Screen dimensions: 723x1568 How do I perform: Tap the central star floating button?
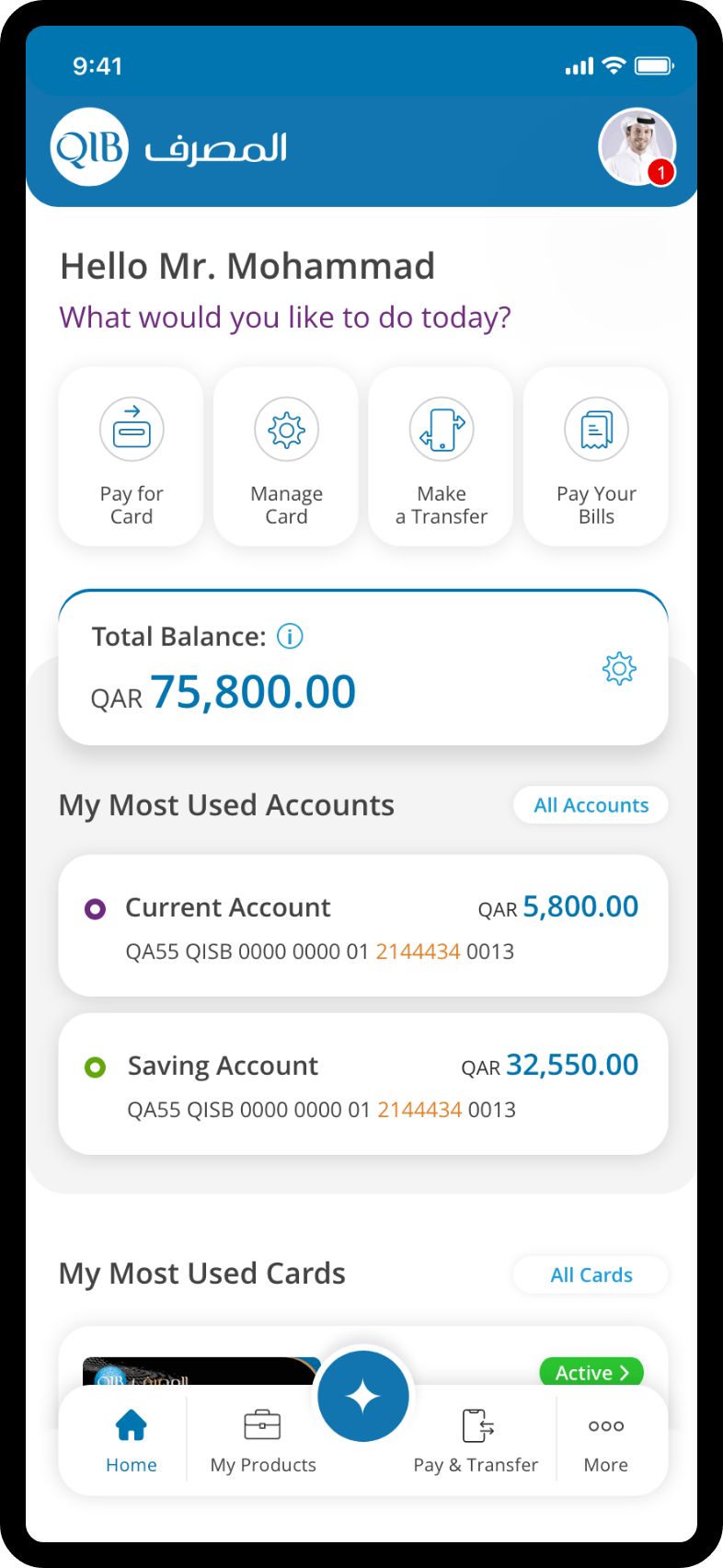coord(363,1396)
